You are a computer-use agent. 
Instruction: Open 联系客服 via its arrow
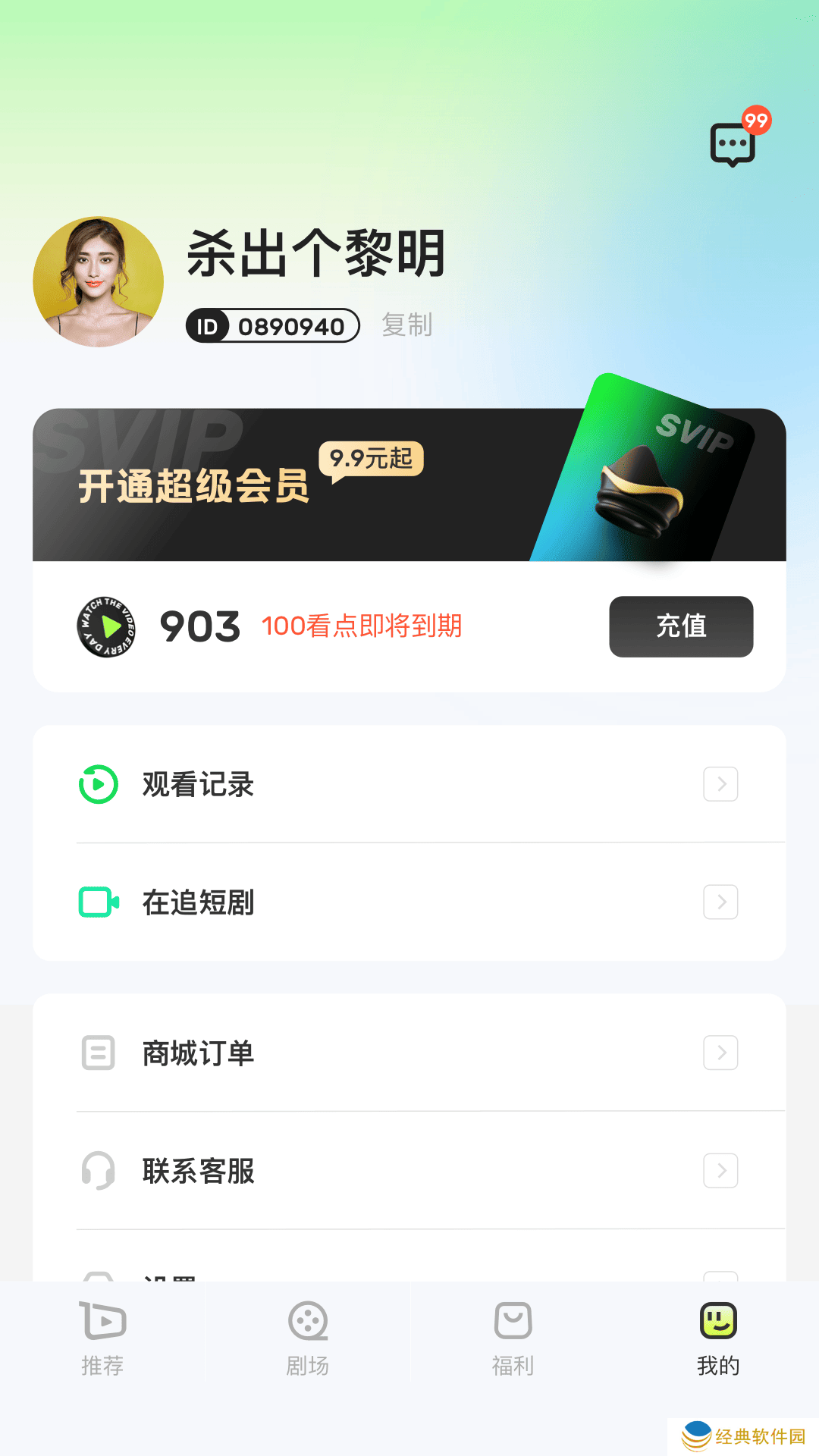tap(719, 1170)
